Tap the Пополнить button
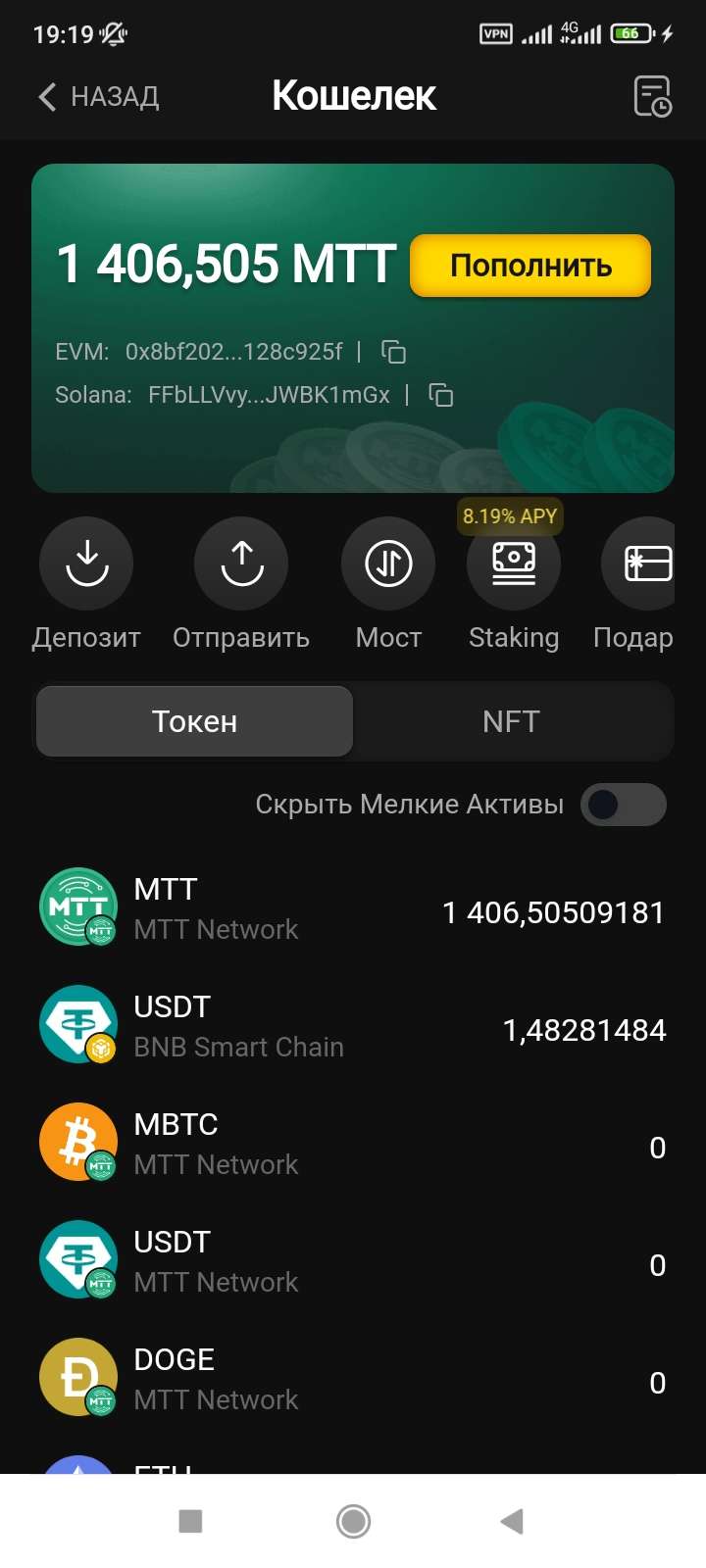The width and height of the screenshot is (706, 1568). click(530, 266)
